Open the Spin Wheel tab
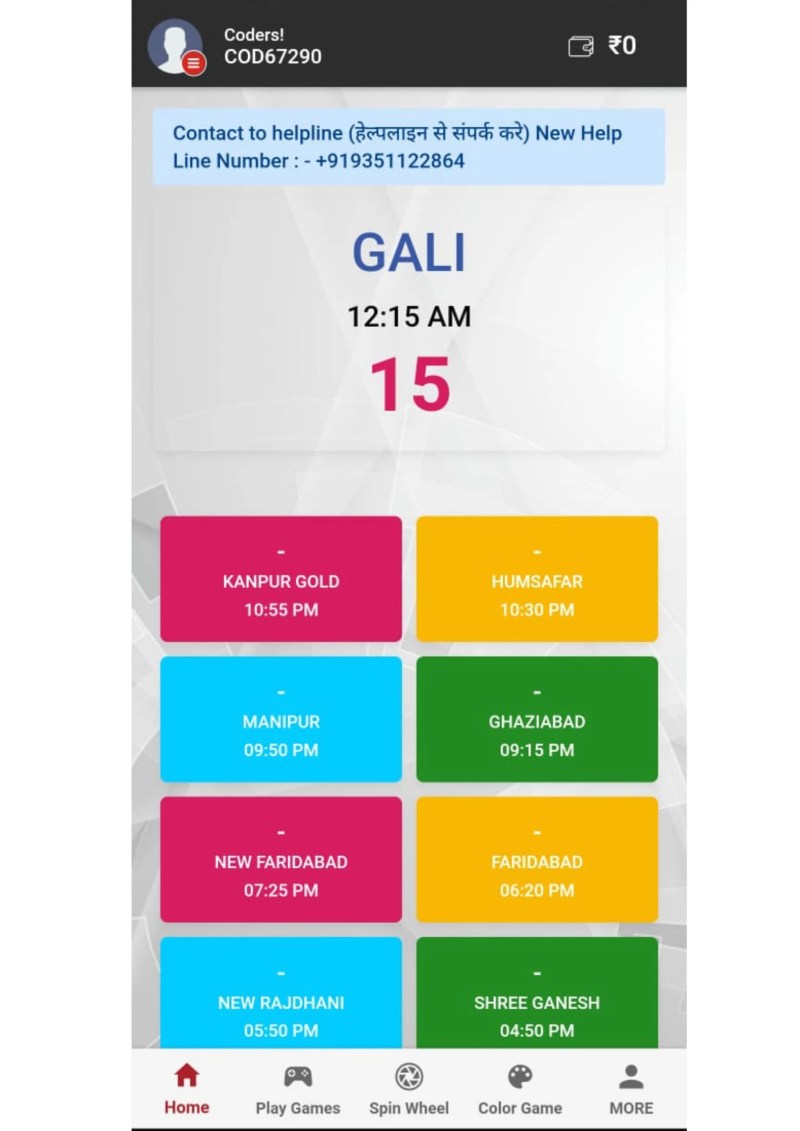800x1131 pixels. pos(409,1089)
